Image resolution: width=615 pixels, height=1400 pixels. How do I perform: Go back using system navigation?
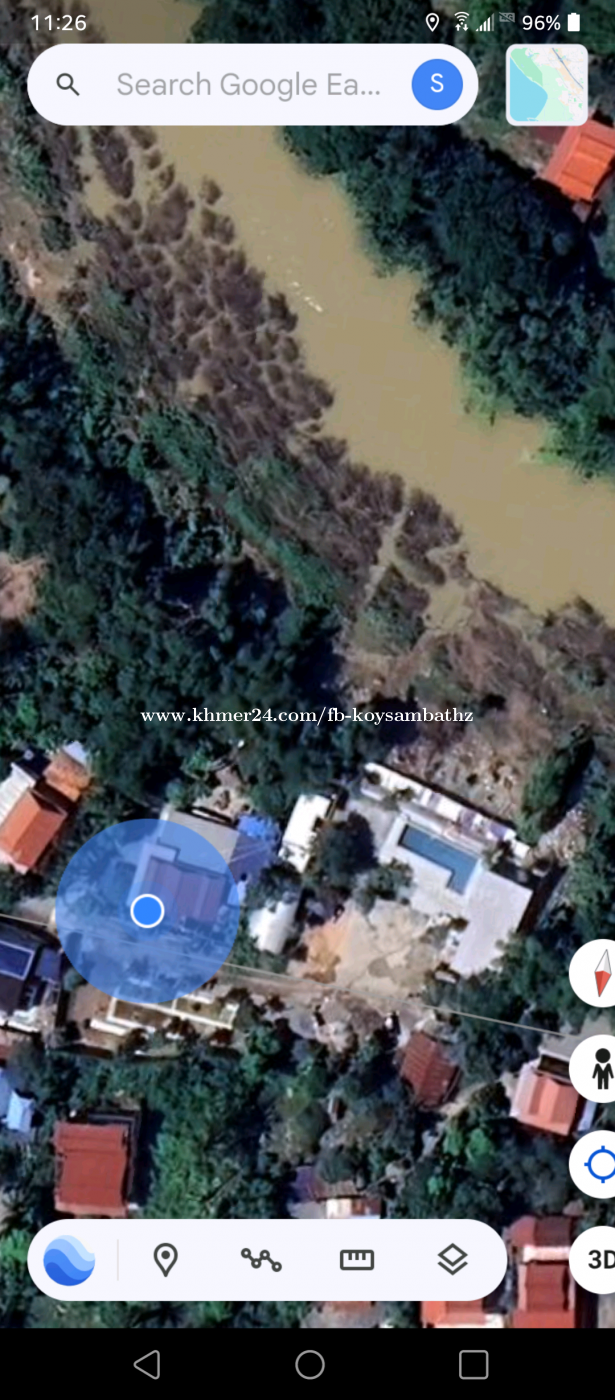pos(147,1364)
